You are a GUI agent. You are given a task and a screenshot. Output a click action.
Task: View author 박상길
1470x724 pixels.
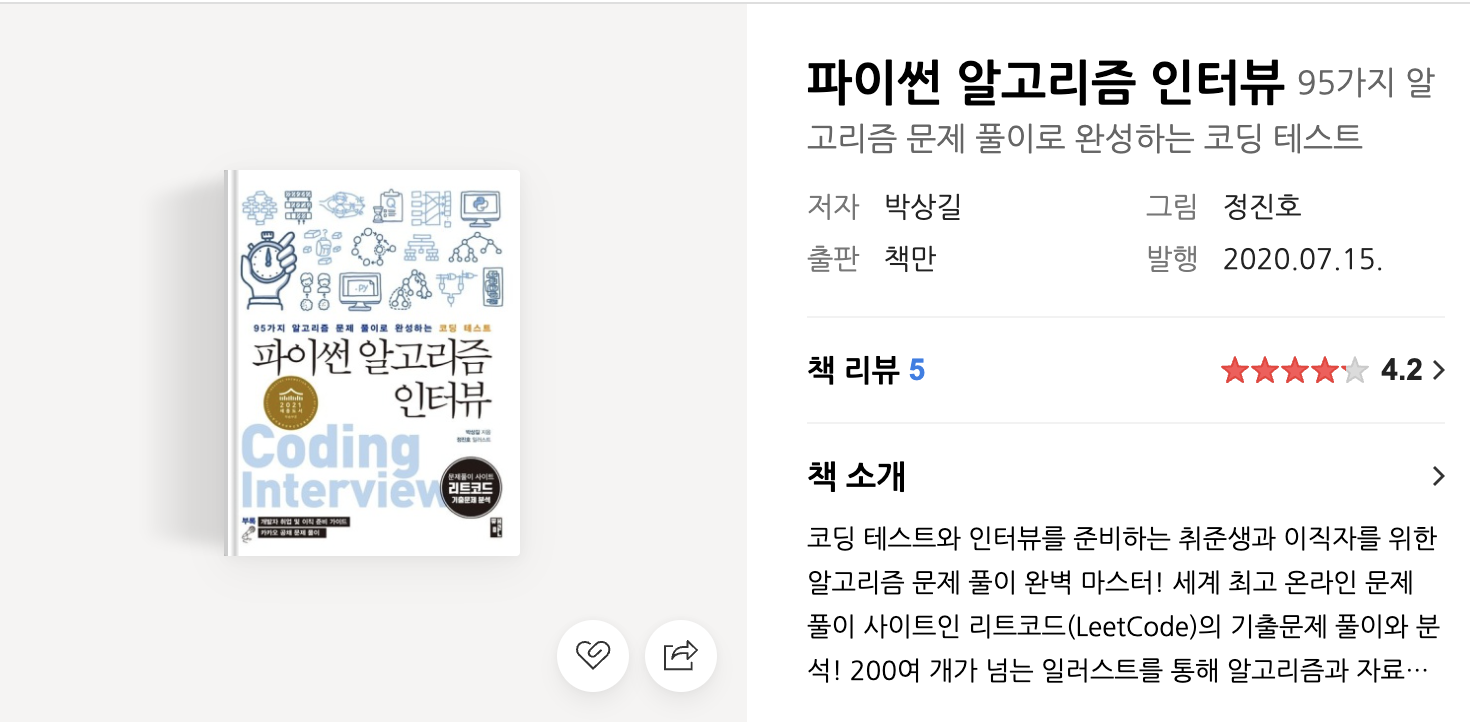pyautogui.click(x=922, y=207)
